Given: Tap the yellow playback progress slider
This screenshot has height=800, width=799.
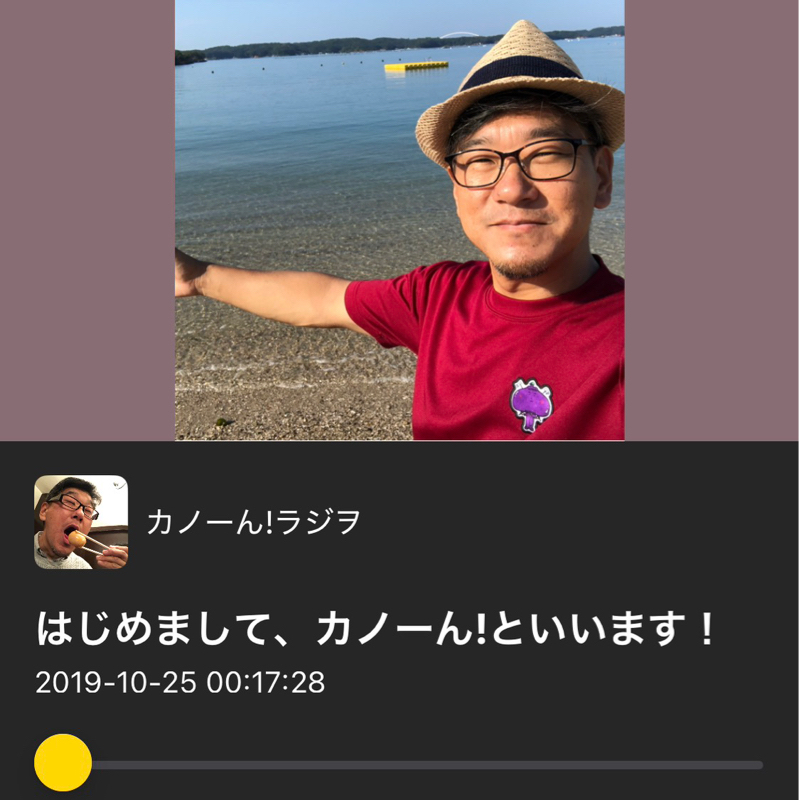Looking at the screenshot, I should (x=63, y=763).
